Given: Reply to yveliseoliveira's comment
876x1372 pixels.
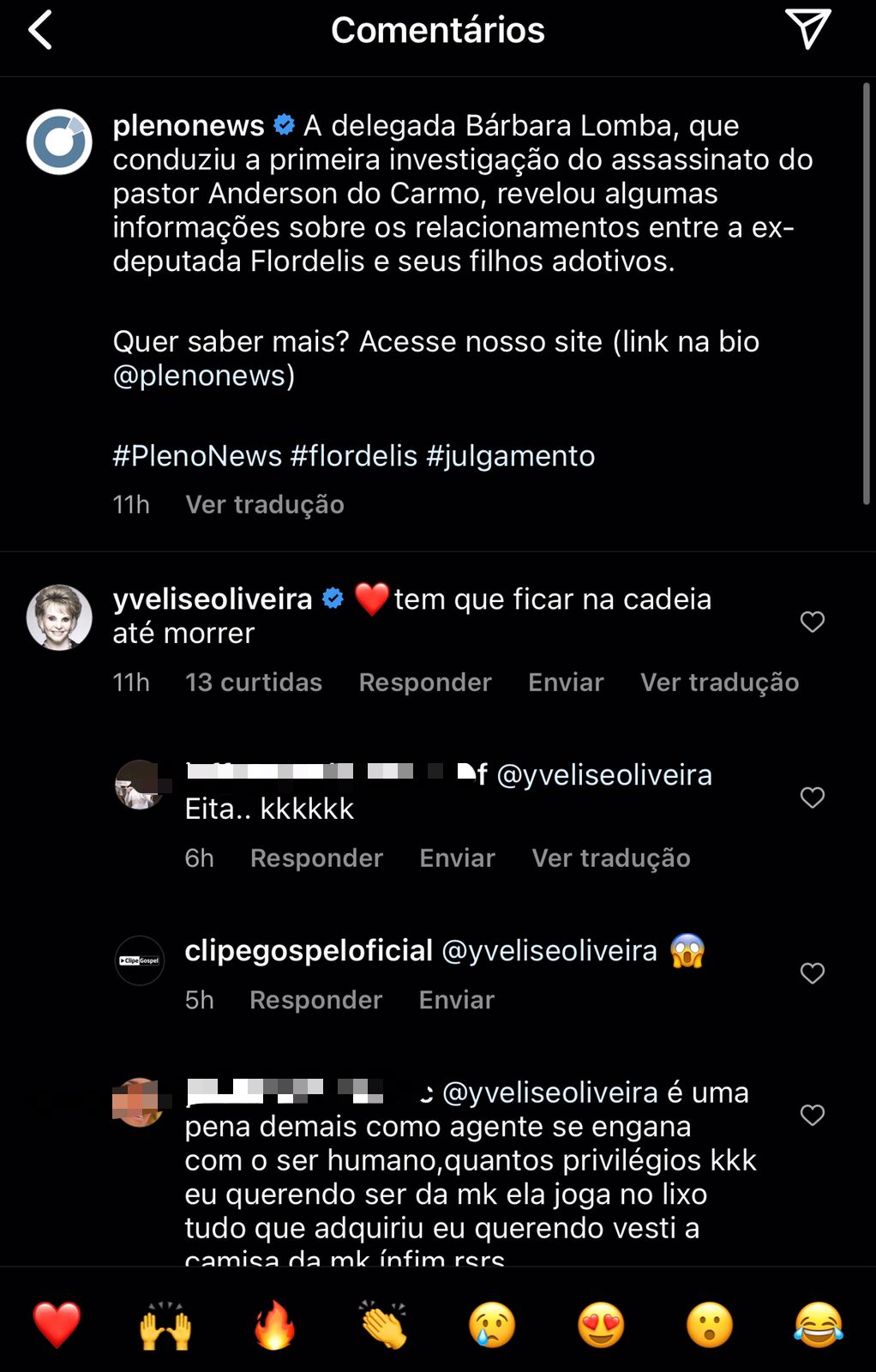Looking at the screenshot, I should click(x=425, y=683).
